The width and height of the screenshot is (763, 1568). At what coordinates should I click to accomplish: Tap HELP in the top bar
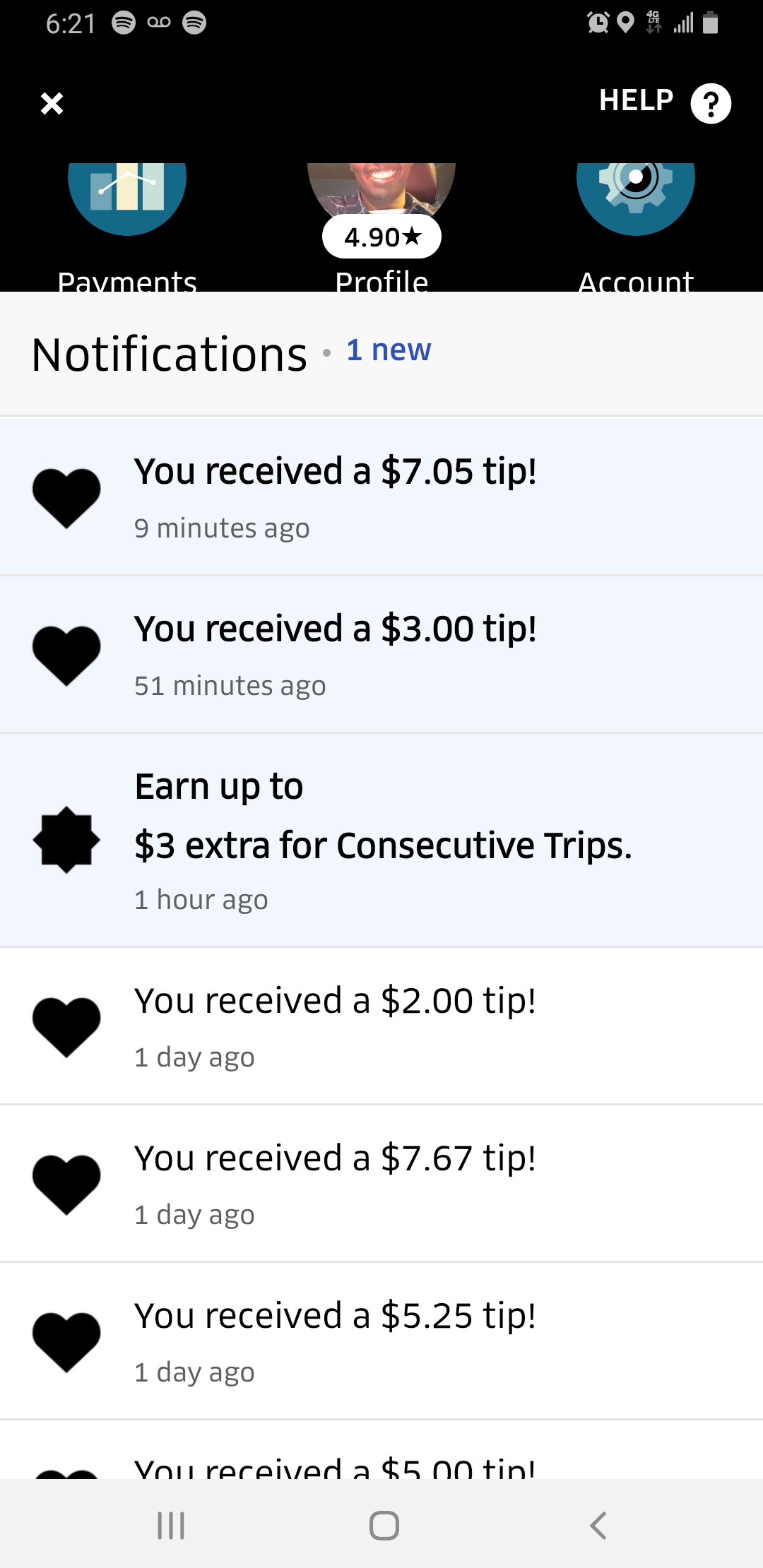635,102
